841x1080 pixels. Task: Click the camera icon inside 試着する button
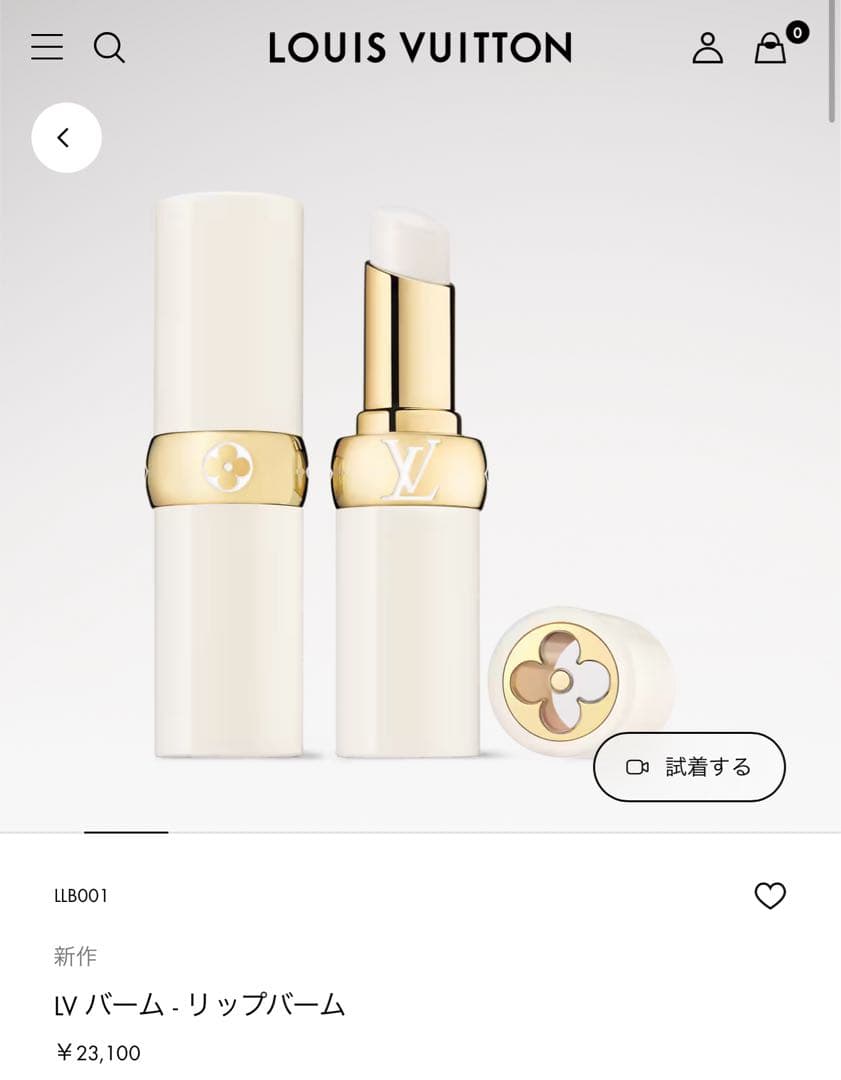[635, 766]
